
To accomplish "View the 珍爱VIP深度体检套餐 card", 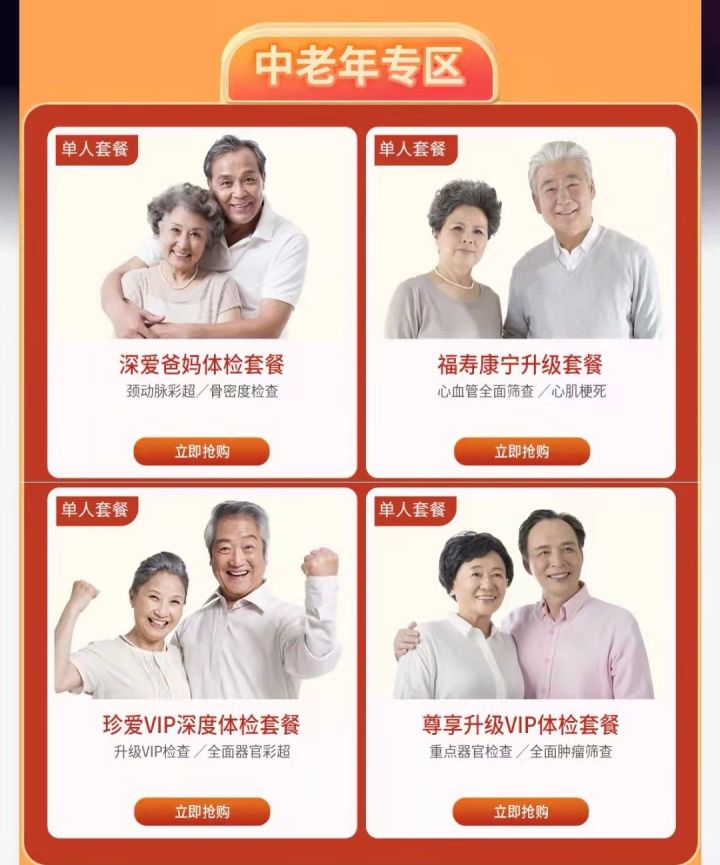I will click(201, 724).
